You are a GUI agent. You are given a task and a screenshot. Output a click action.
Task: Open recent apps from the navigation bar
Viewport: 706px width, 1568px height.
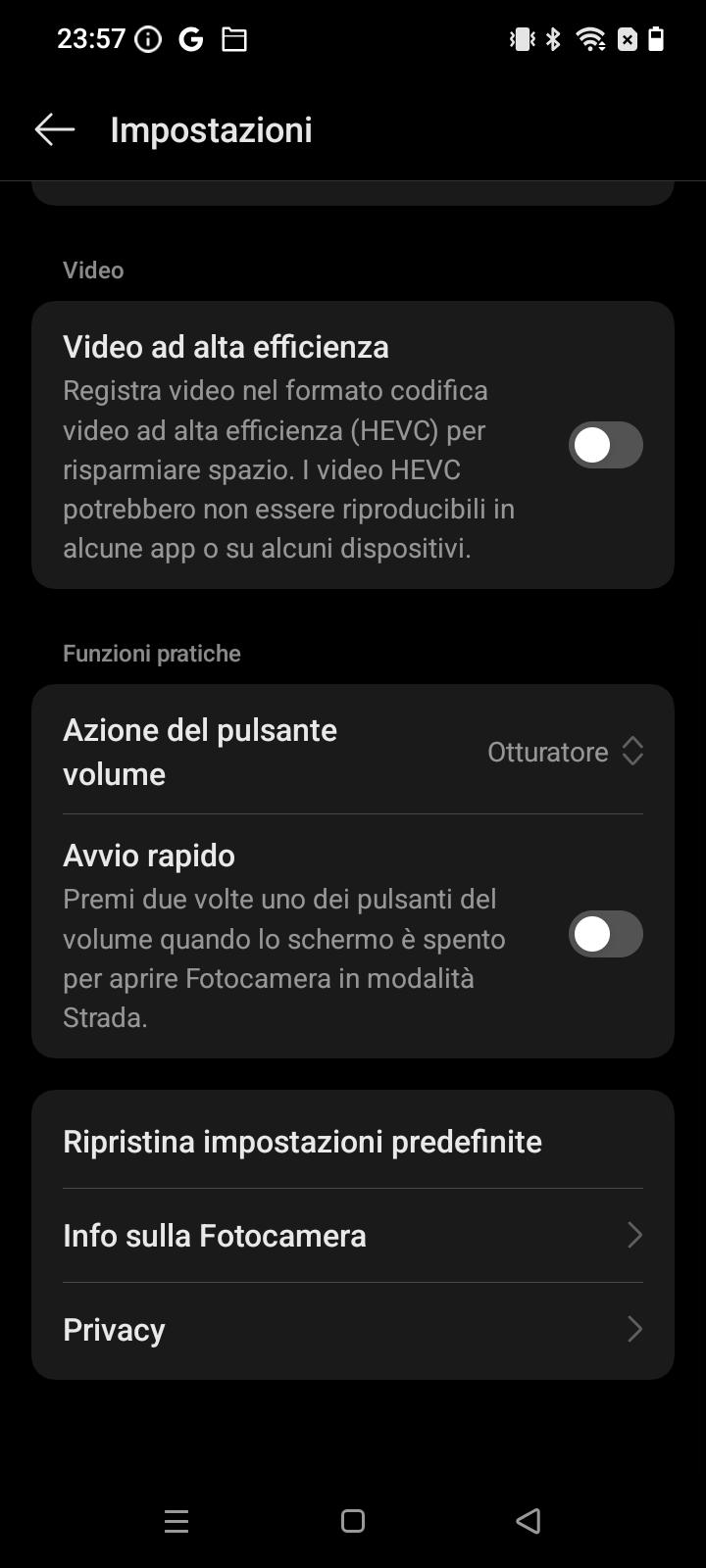[176, 1521]
